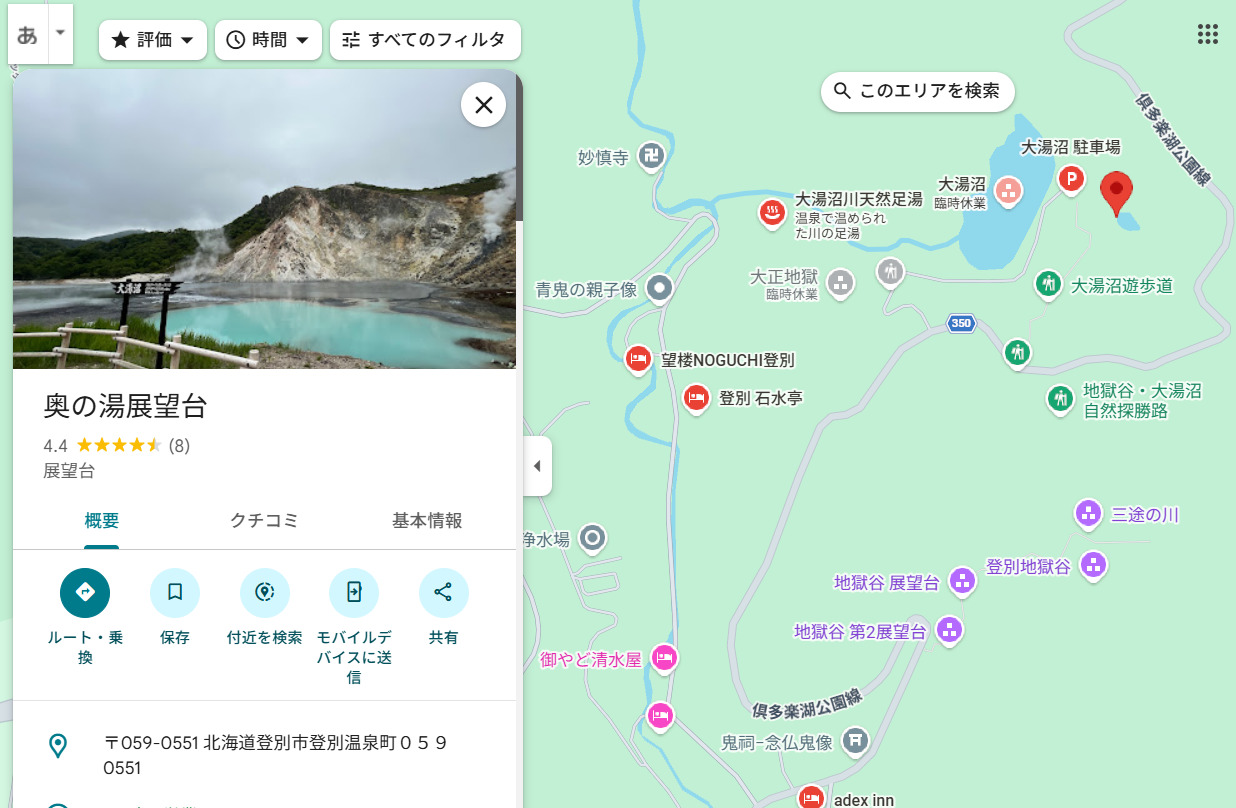The image size is (1236, 808).
Task: Open the Google apps grid
Action: (x=1207, y=35)
